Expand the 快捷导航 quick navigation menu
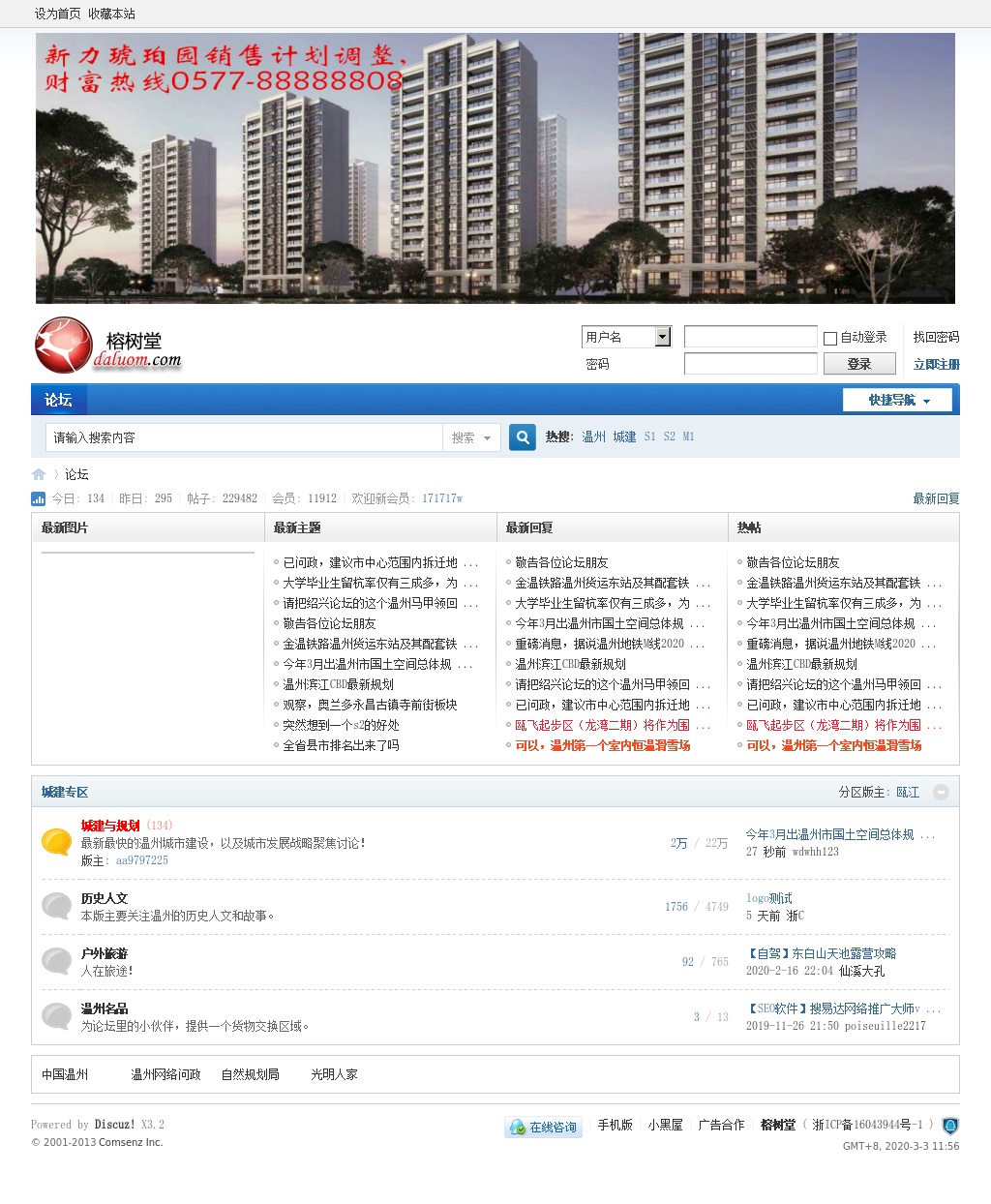The width and height of the screenshot is (991, 1204). [x=897, y=400]
